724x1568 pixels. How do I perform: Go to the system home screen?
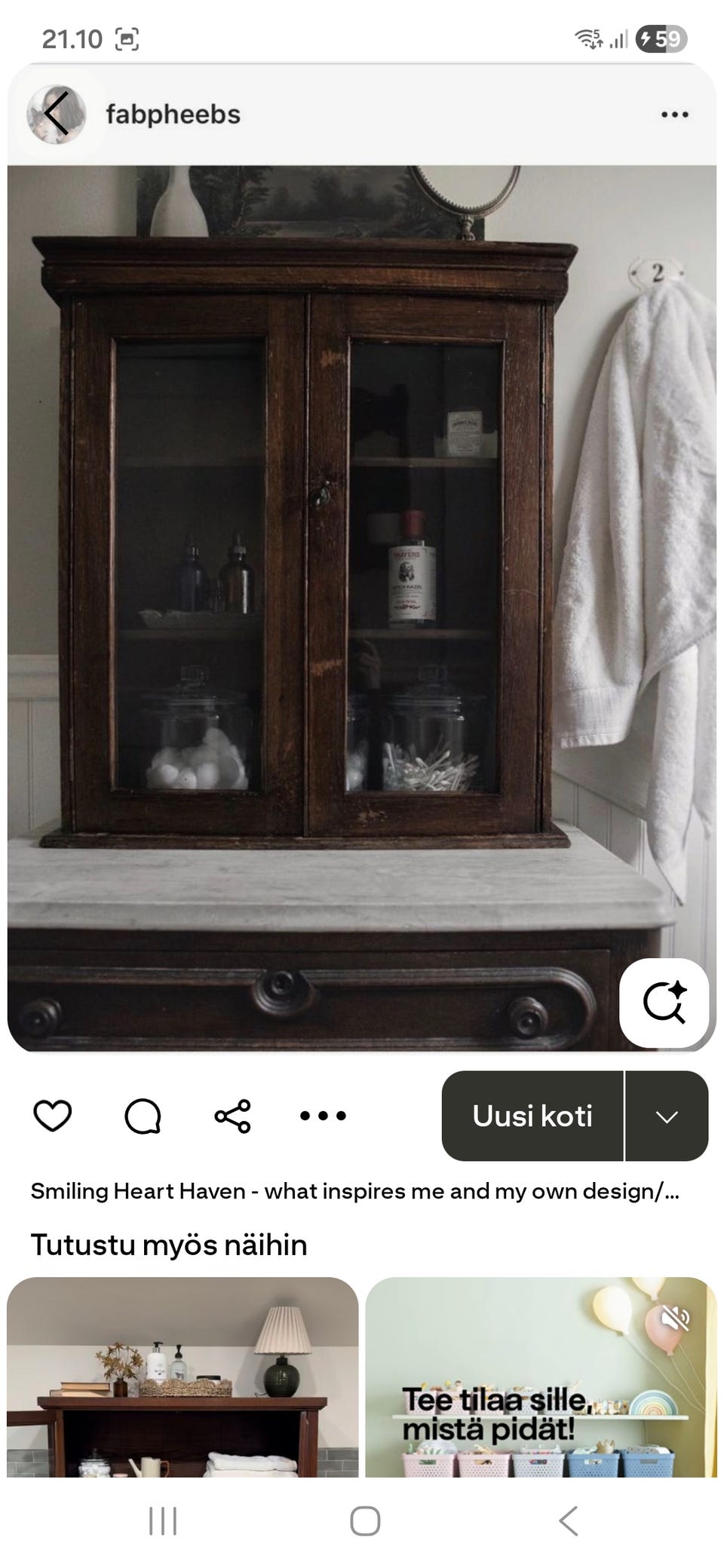(x=365, y=1521)
